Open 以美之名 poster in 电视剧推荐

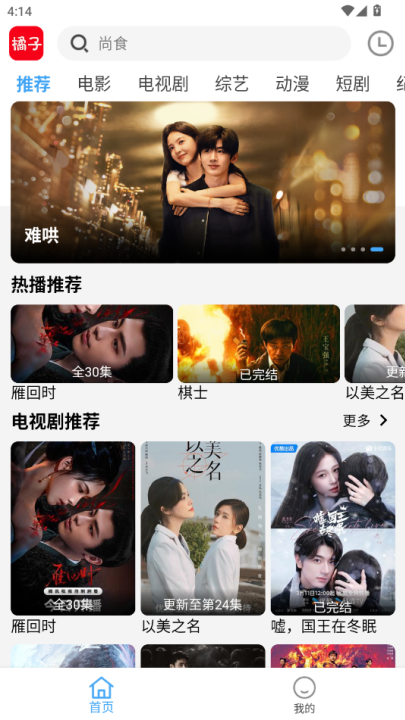click(203, 538)
